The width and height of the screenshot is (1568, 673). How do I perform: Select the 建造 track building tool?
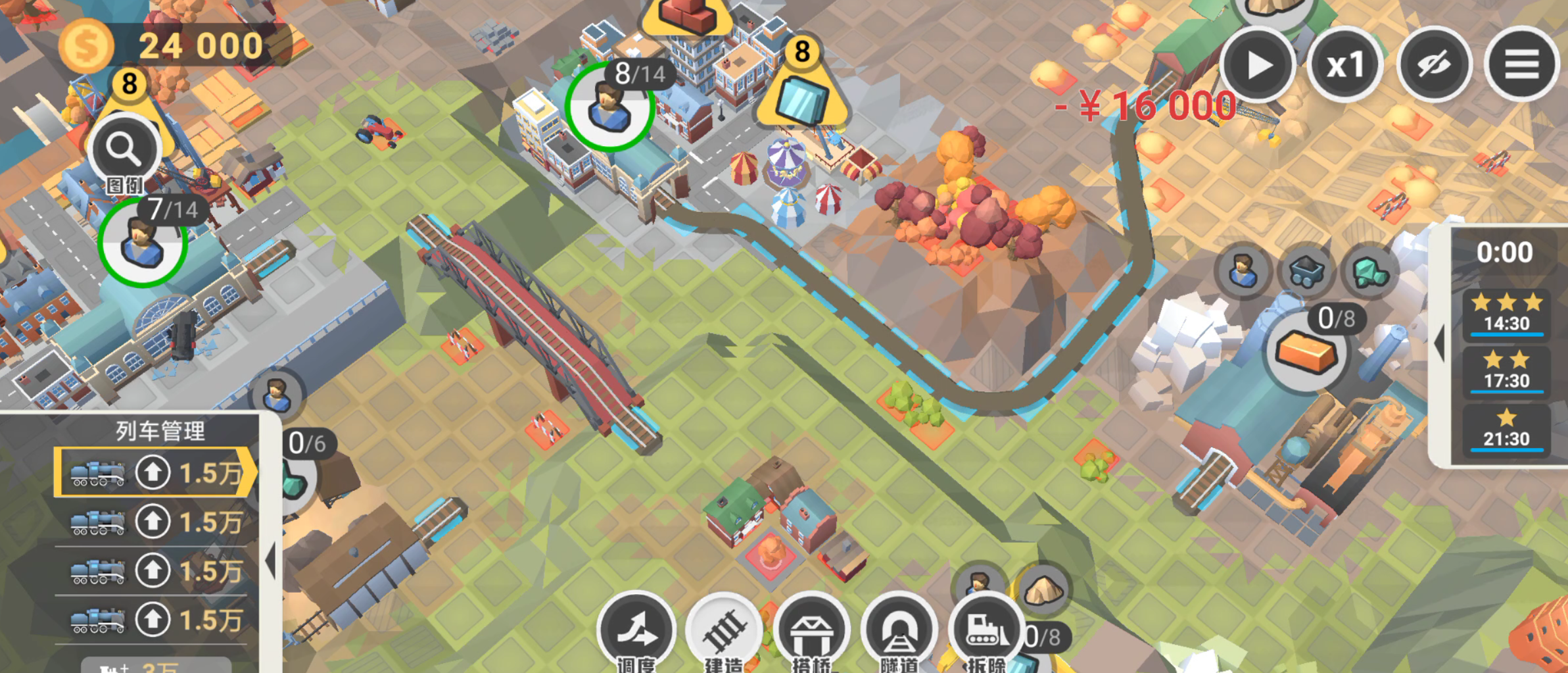tap(724, 630)
